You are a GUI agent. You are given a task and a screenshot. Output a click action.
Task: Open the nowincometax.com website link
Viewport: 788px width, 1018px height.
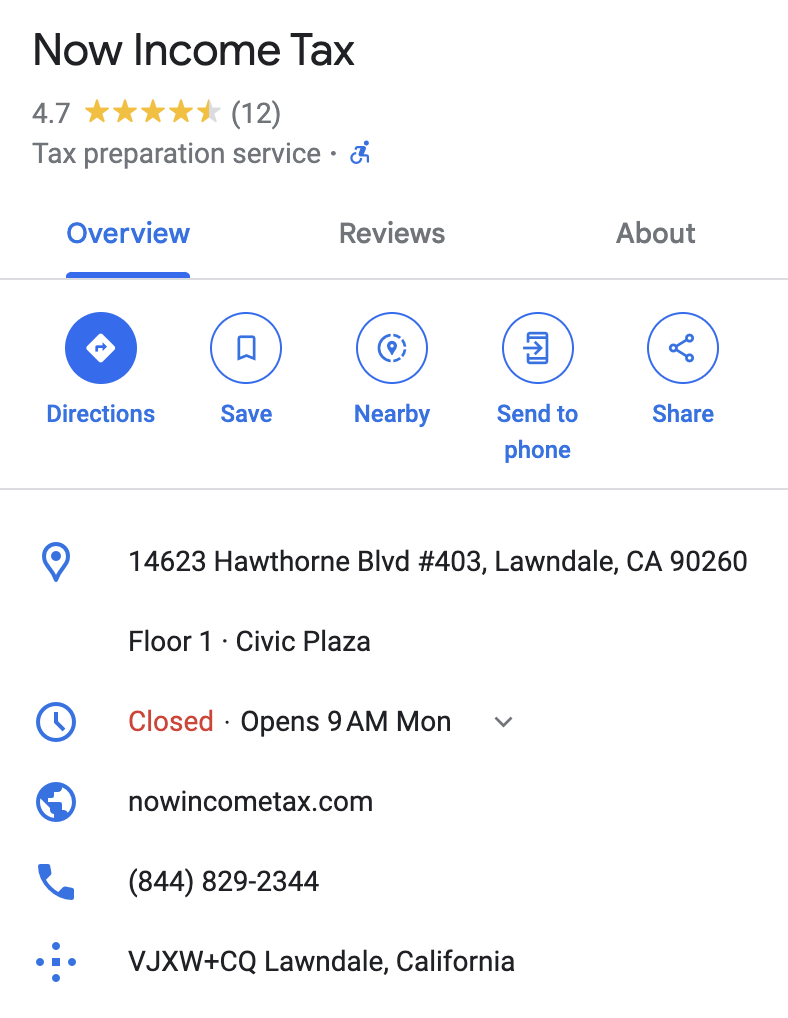(x=250, y=801)
